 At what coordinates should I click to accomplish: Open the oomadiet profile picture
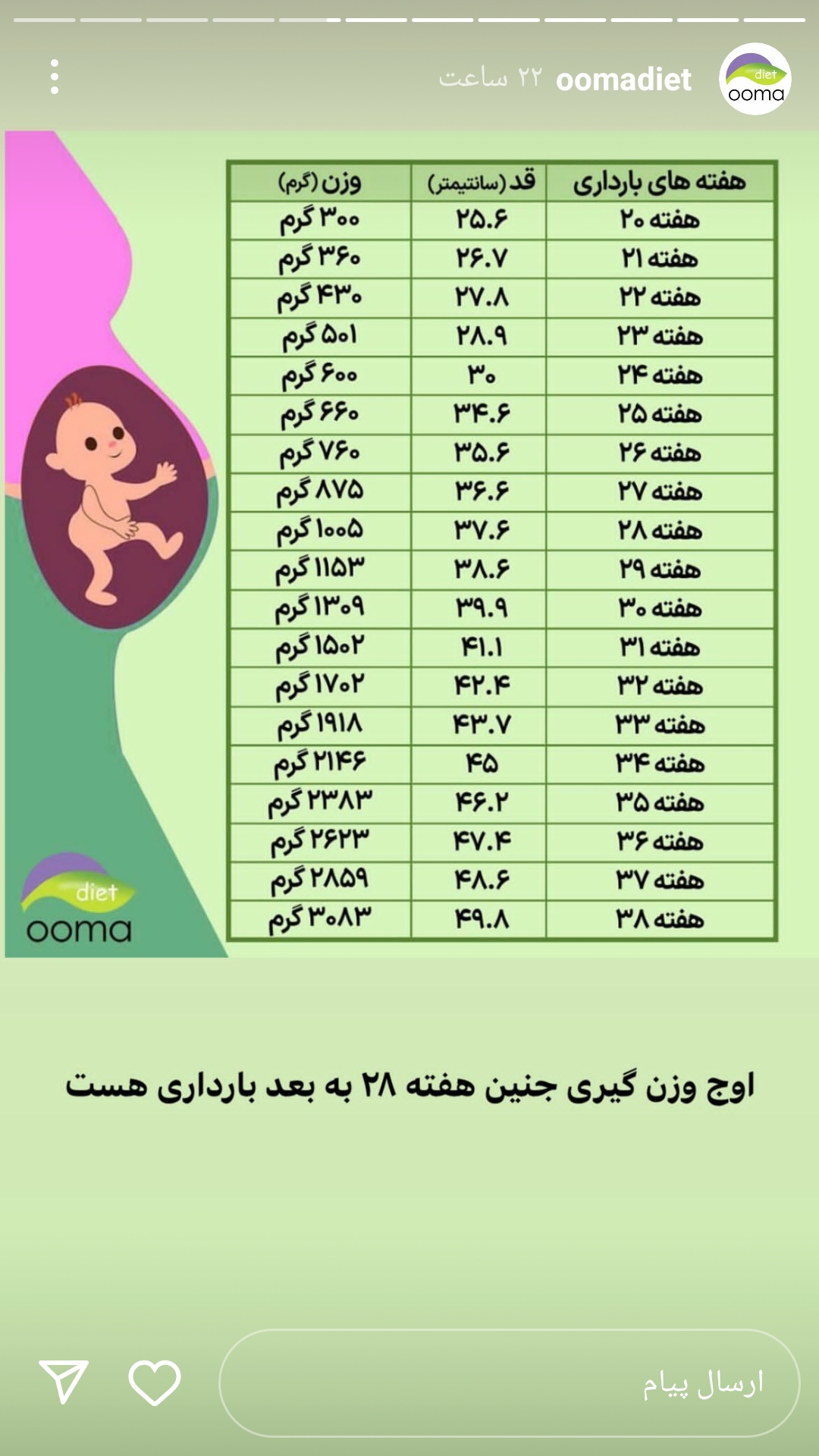click(x=755, y=79)
